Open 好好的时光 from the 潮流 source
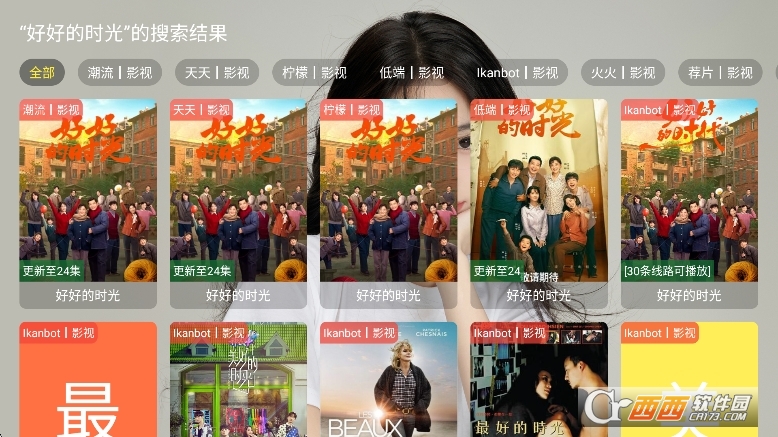 [88, 203]
